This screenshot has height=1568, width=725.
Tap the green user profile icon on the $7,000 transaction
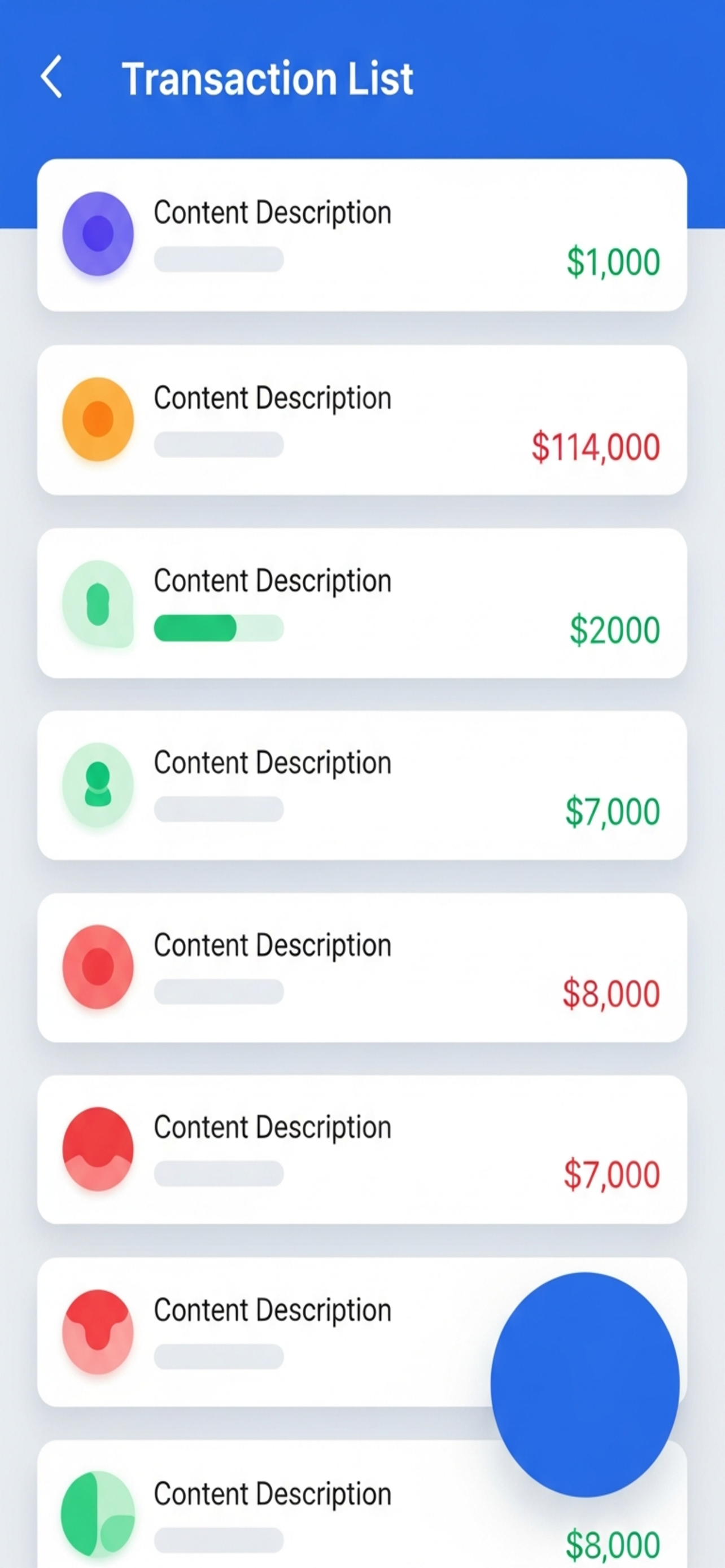click(98, 785)
